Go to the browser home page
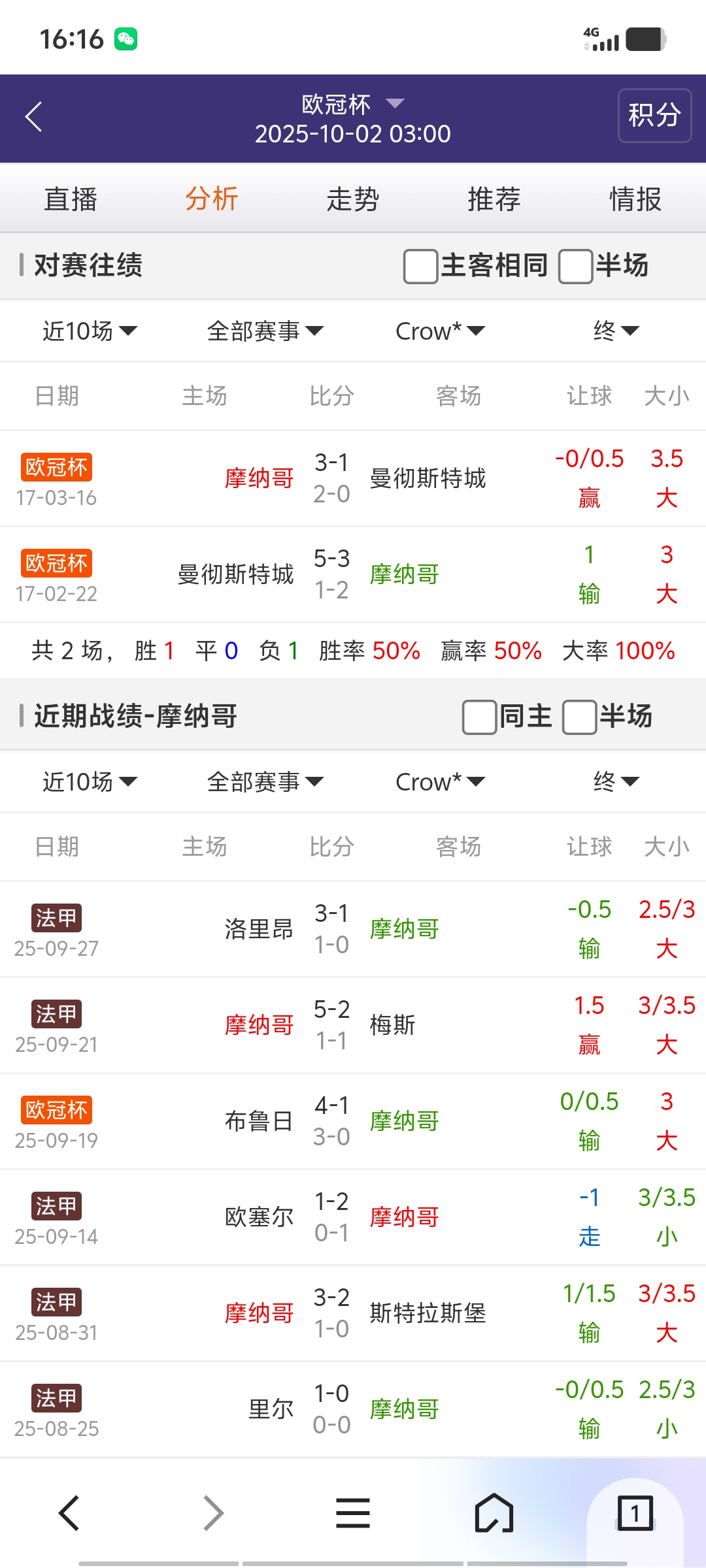 tap(494, 1513)
